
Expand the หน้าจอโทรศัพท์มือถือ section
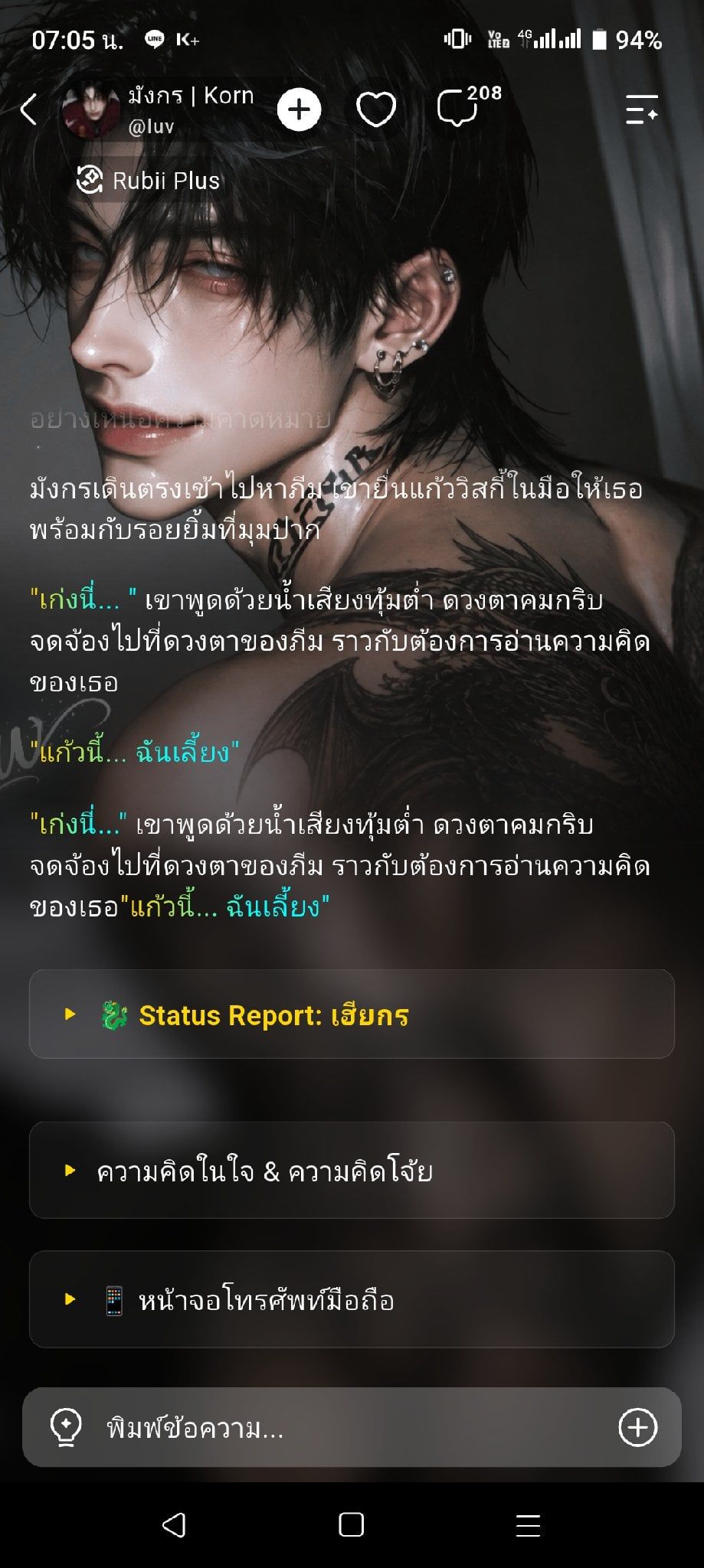(x=352, y=1299)
